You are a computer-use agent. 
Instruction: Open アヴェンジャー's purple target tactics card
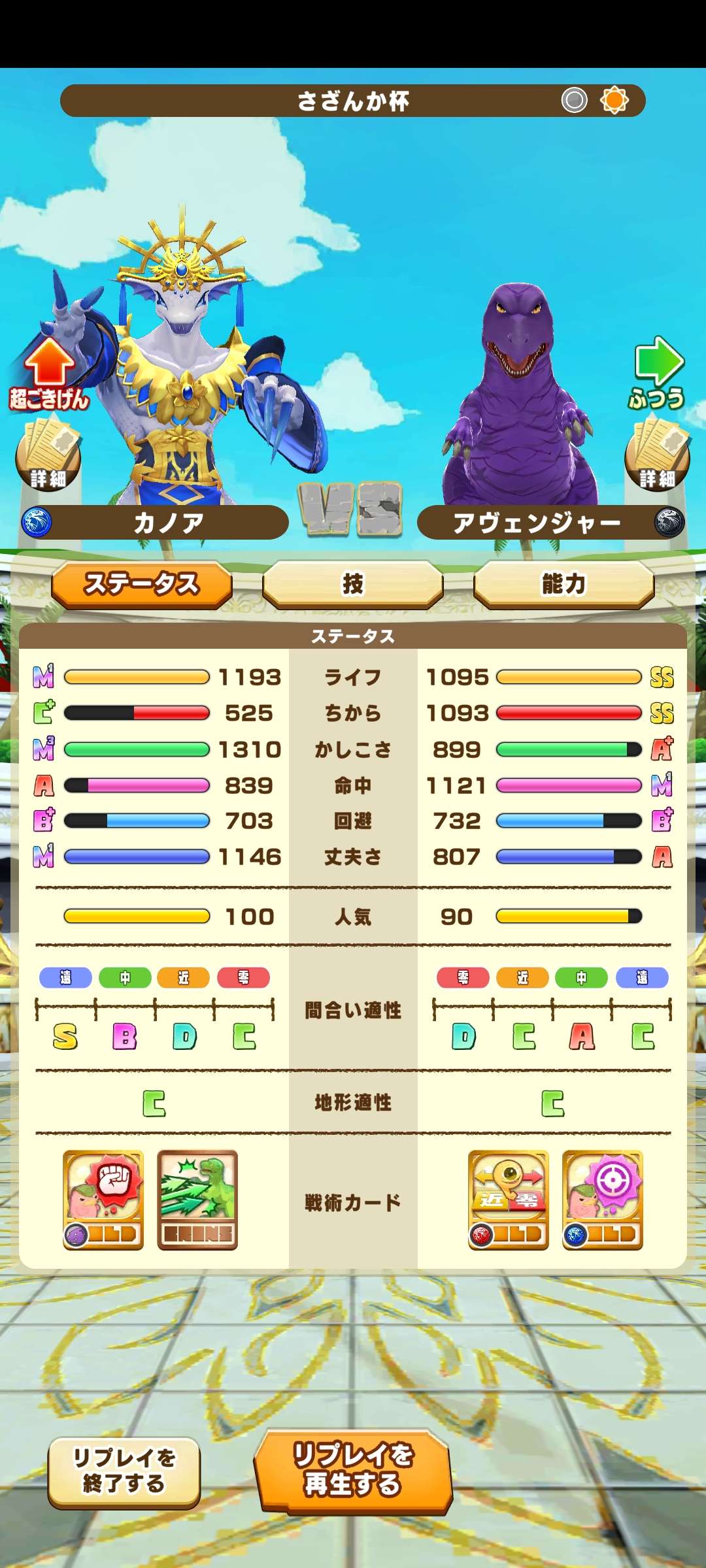tap(603, 1200)
